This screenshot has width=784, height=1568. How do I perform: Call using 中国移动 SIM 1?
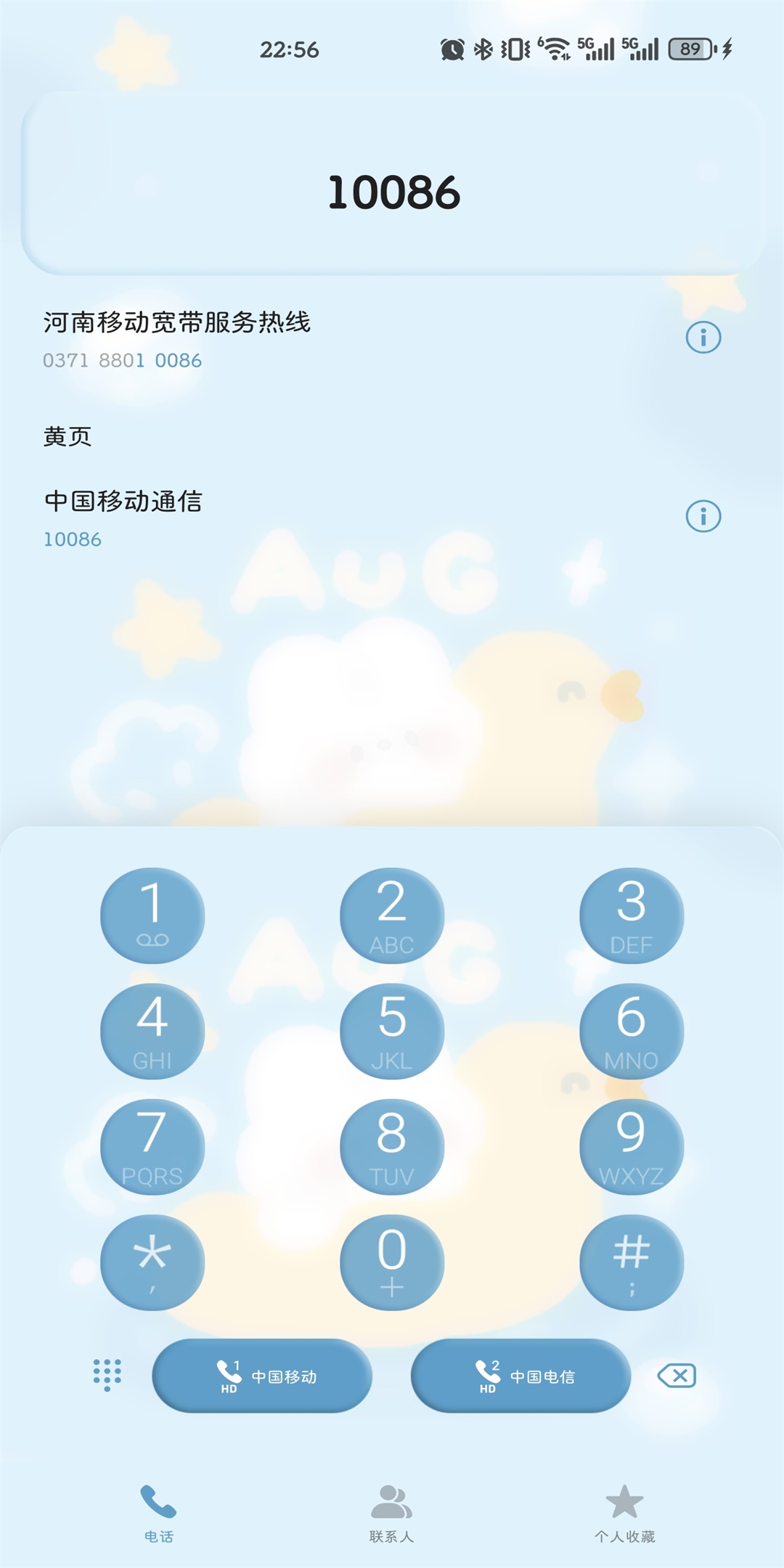point(262,1376)
